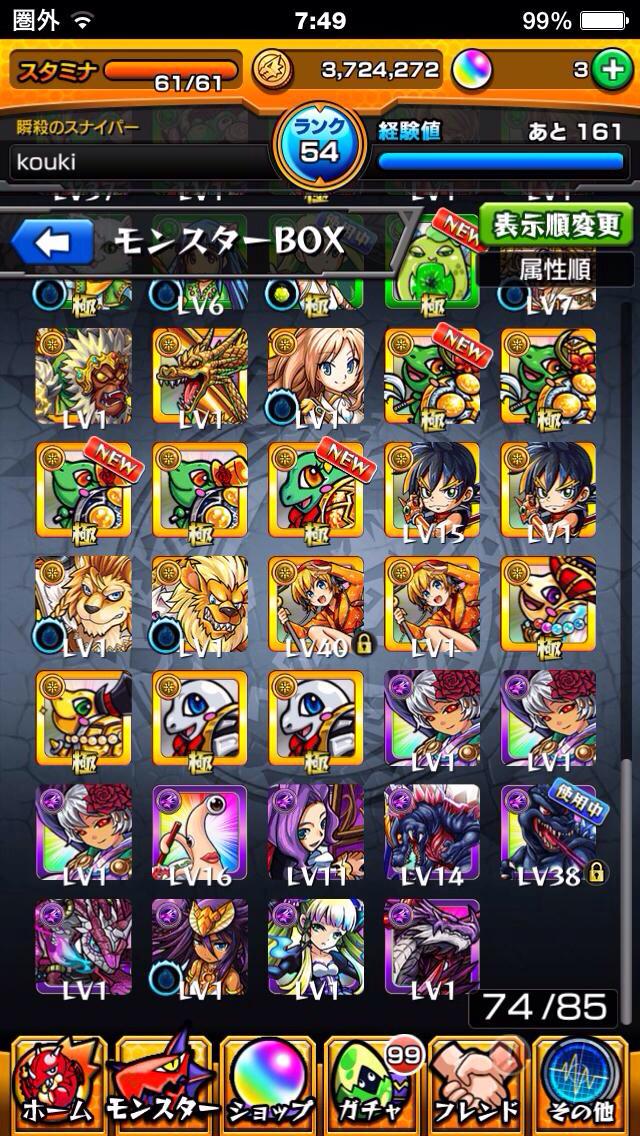This screenshot has width=640, height=1136.
Task: Add orbs with the green plus
Action: 609,70
